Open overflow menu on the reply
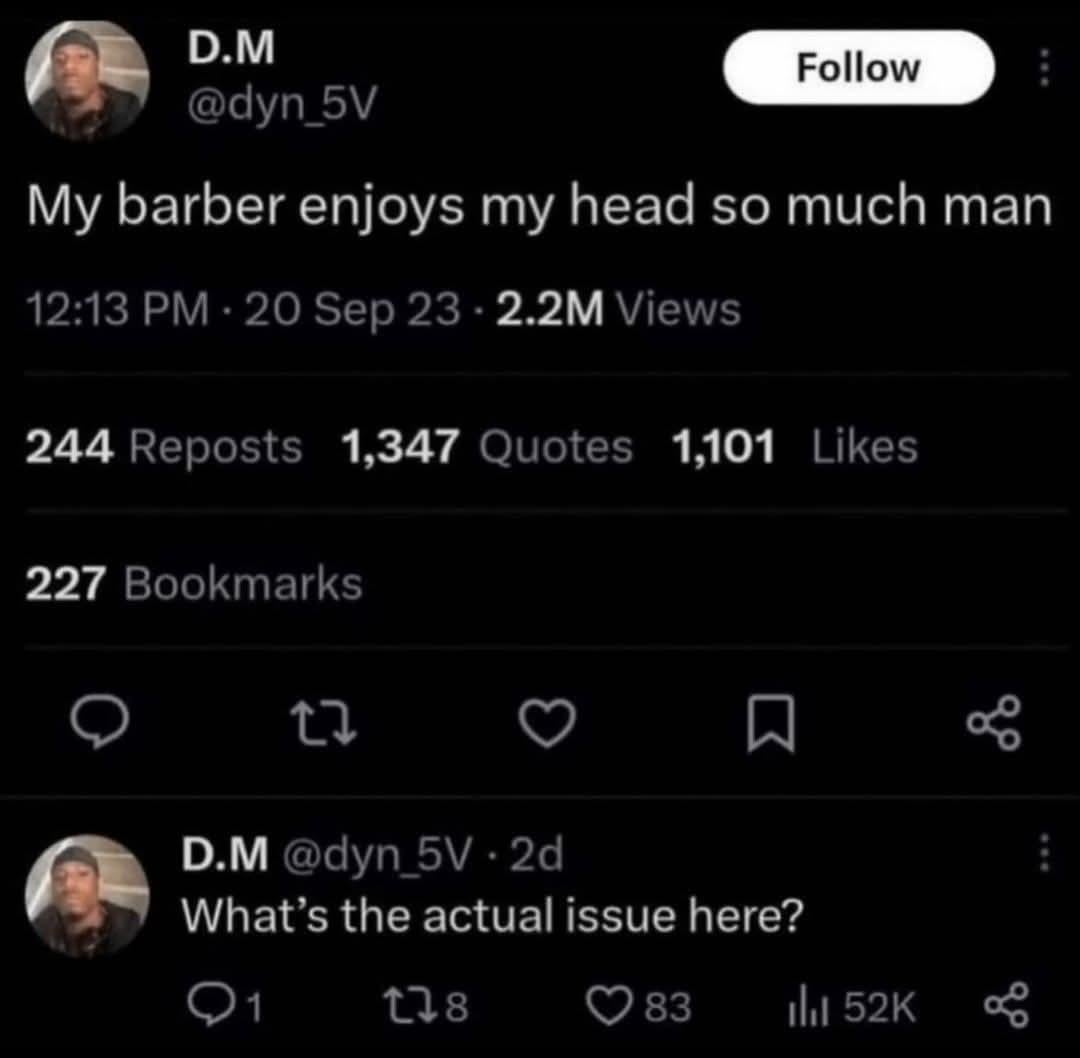 pyautogui.click(x=1044, y=855)
